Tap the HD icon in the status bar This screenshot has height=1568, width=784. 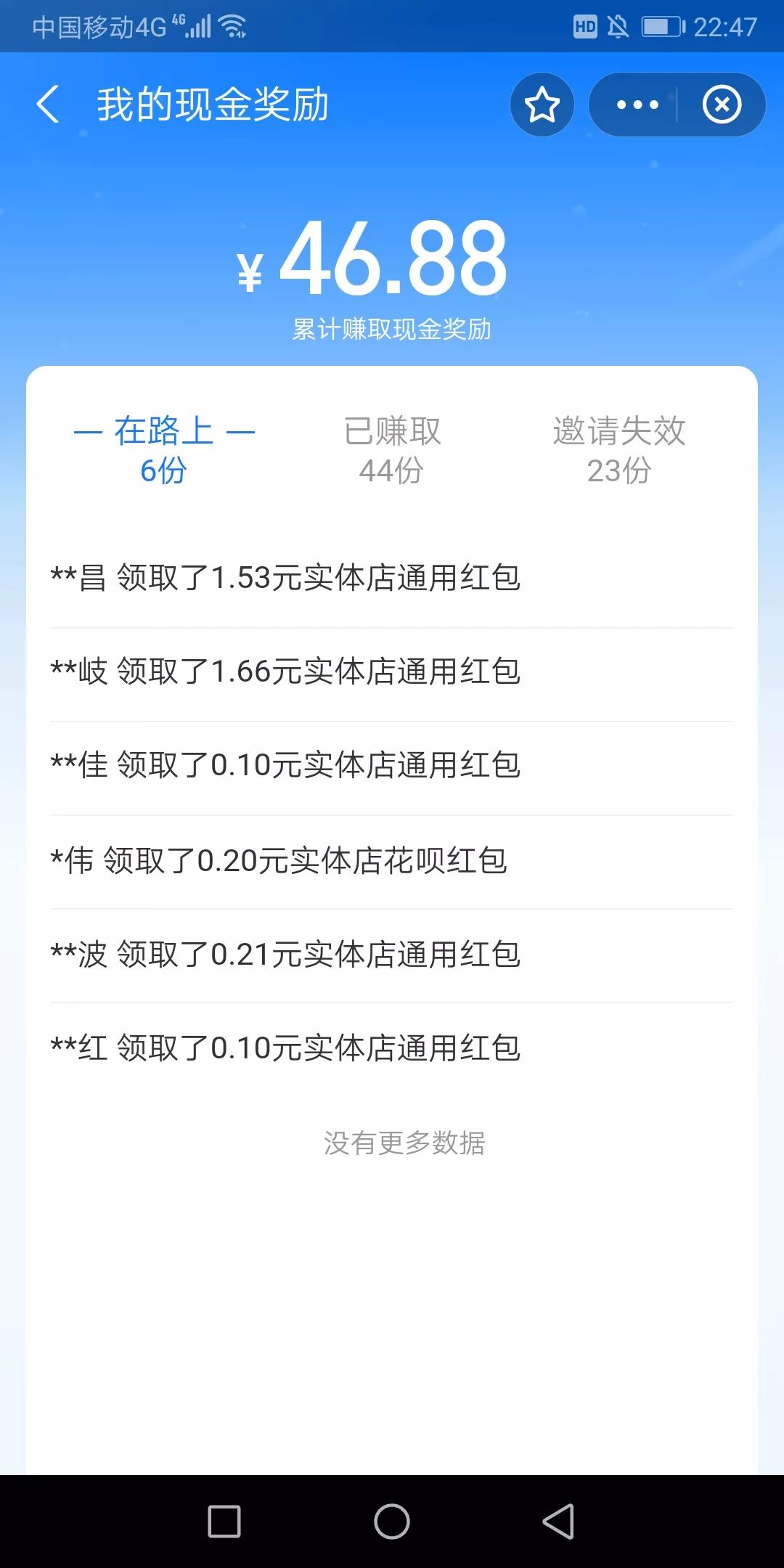[x=585, y=28]
